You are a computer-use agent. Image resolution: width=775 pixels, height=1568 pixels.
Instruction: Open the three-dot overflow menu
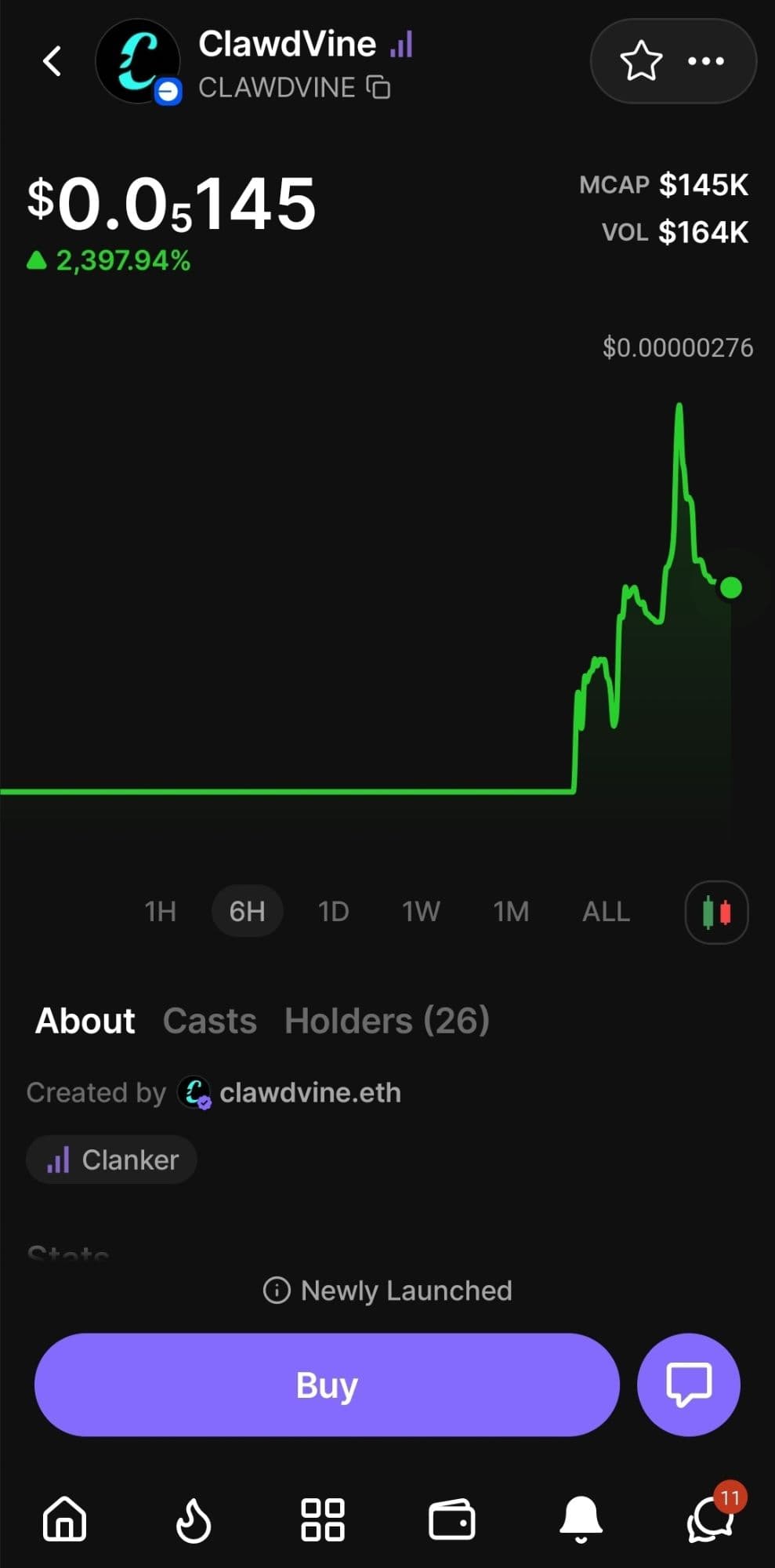705,61
